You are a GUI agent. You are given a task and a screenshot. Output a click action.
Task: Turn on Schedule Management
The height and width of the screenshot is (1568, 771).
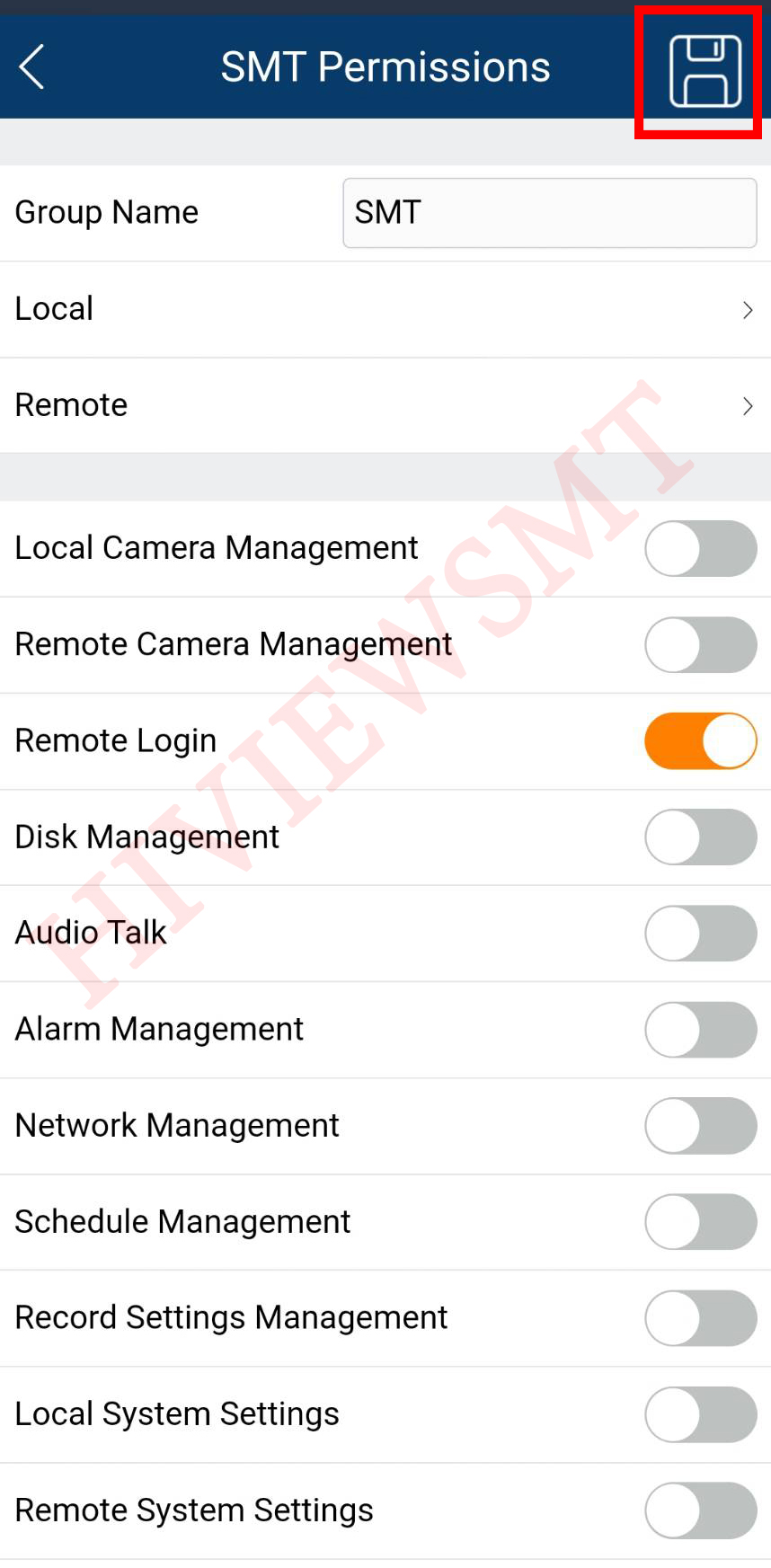click(x=700, y=1221)
